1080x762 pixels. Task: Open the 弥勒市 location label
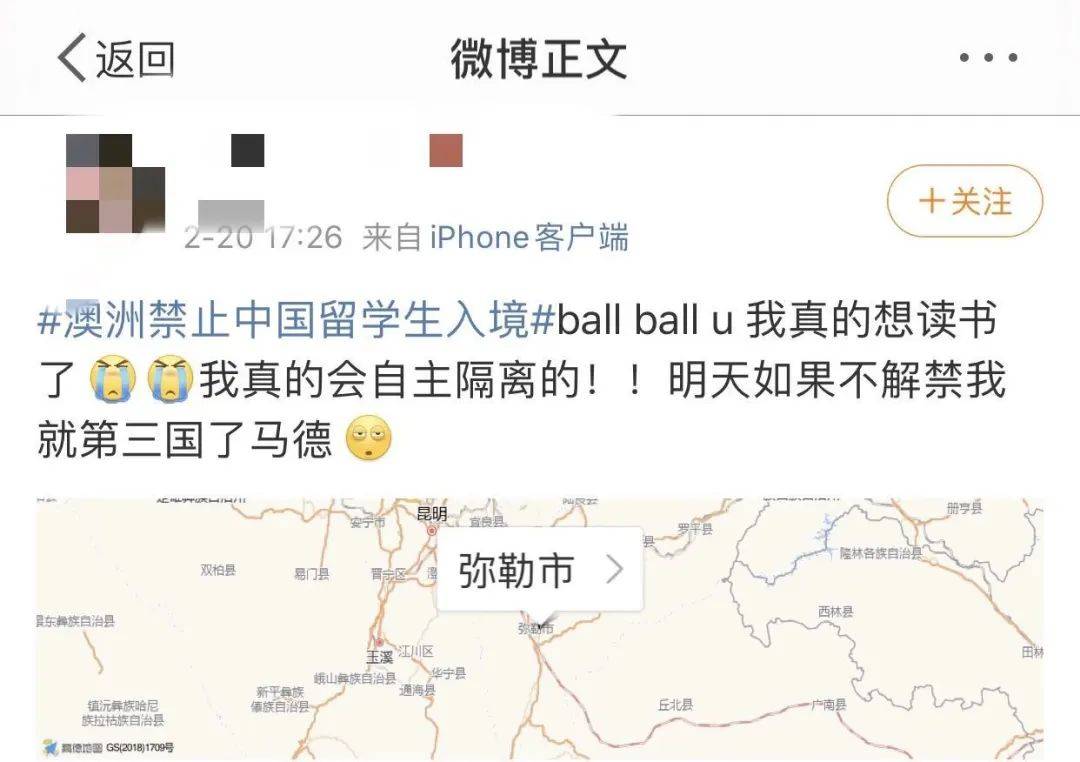click(x=540, y=570)
